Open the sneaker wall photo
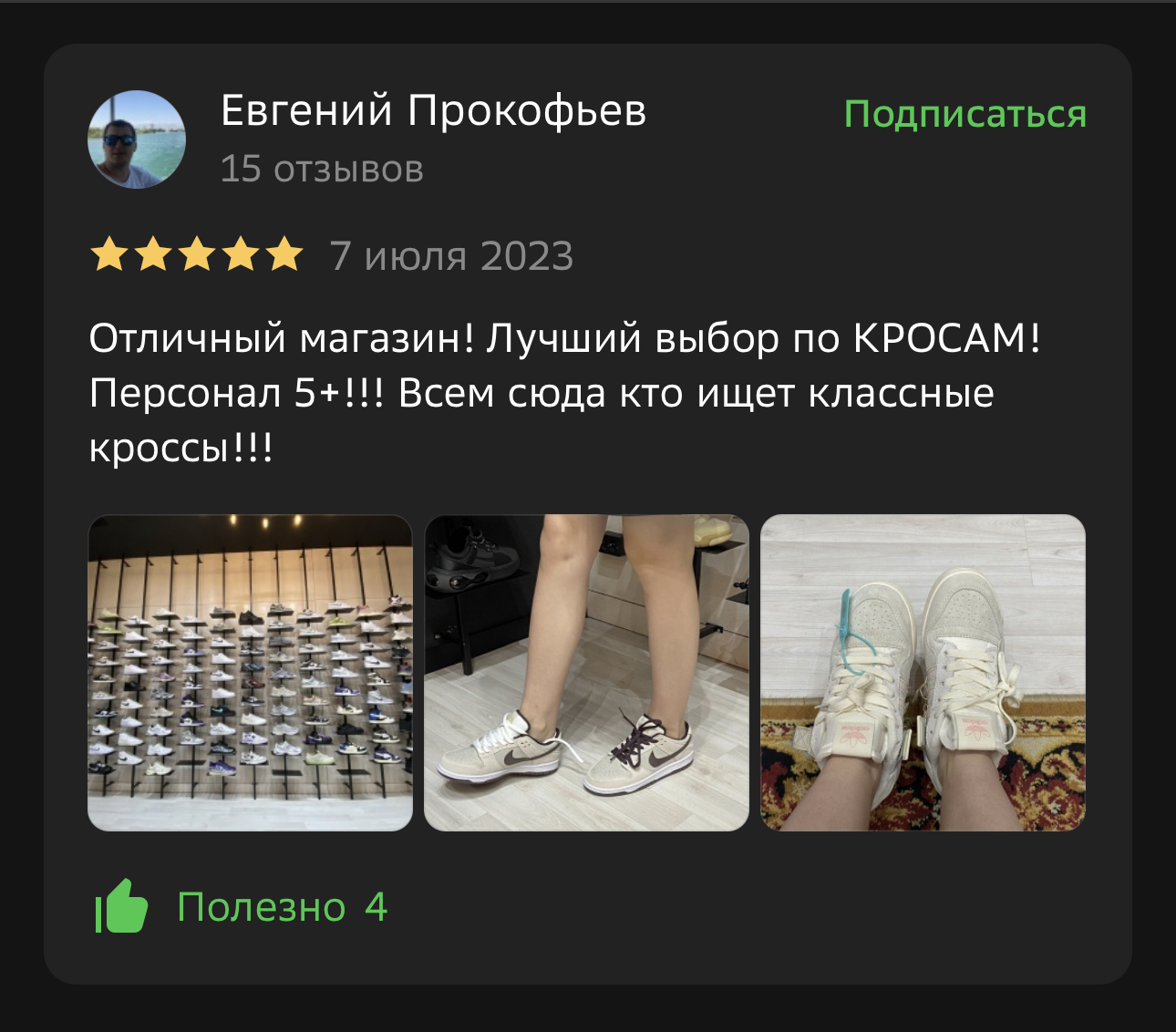This screenshot has width=1176, height=1032. (x=250, y=673)
